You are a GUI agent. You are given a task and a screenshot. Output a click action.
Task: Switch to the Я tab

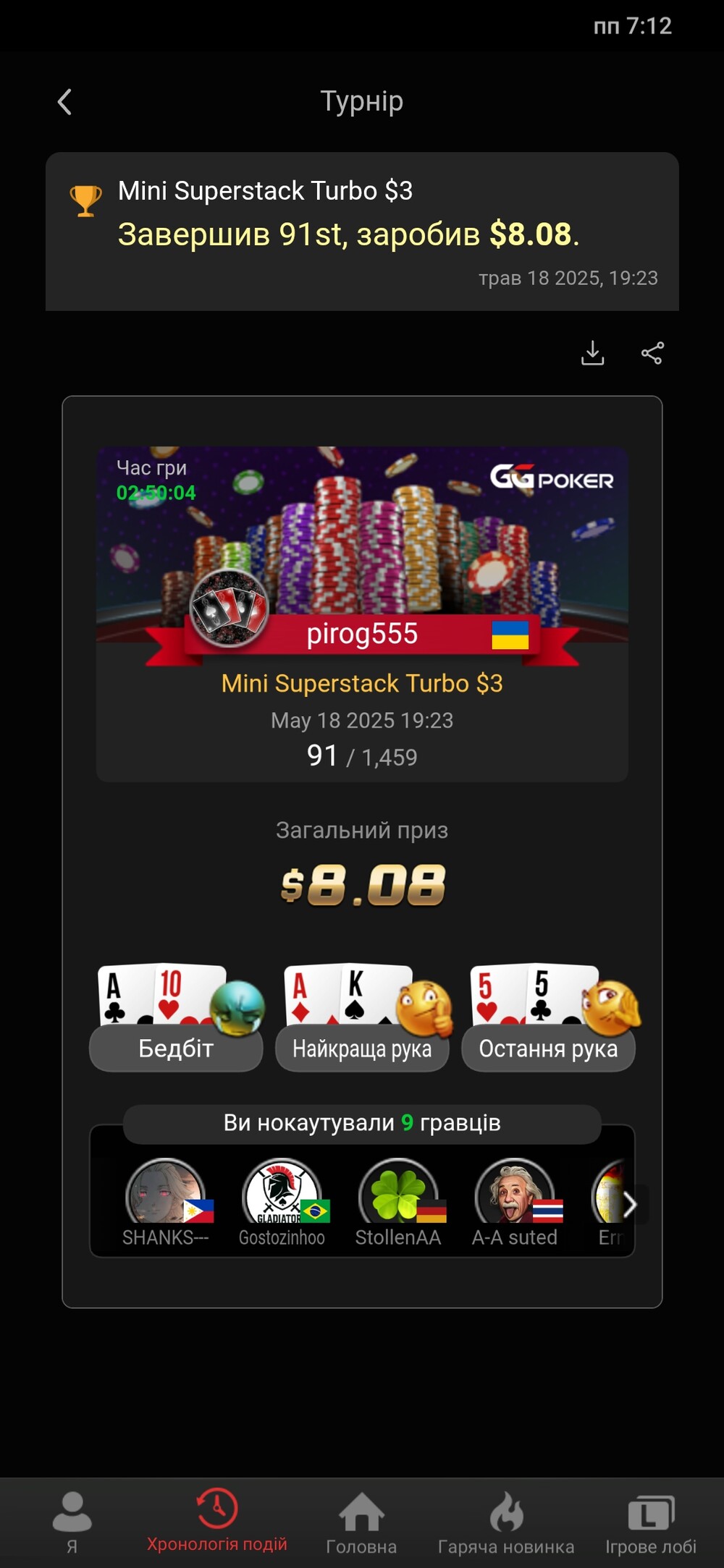(72, 1521)
